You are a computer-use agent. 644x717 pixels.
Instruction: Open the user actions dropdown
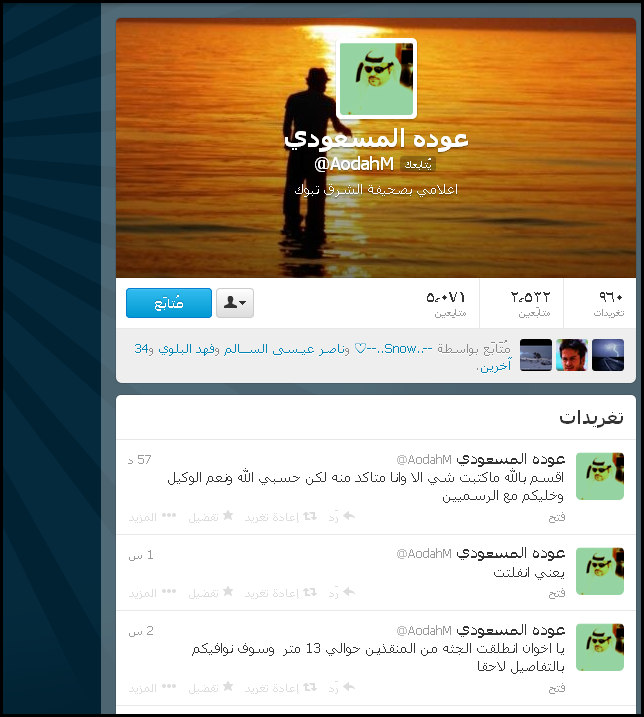click(235, 303)
